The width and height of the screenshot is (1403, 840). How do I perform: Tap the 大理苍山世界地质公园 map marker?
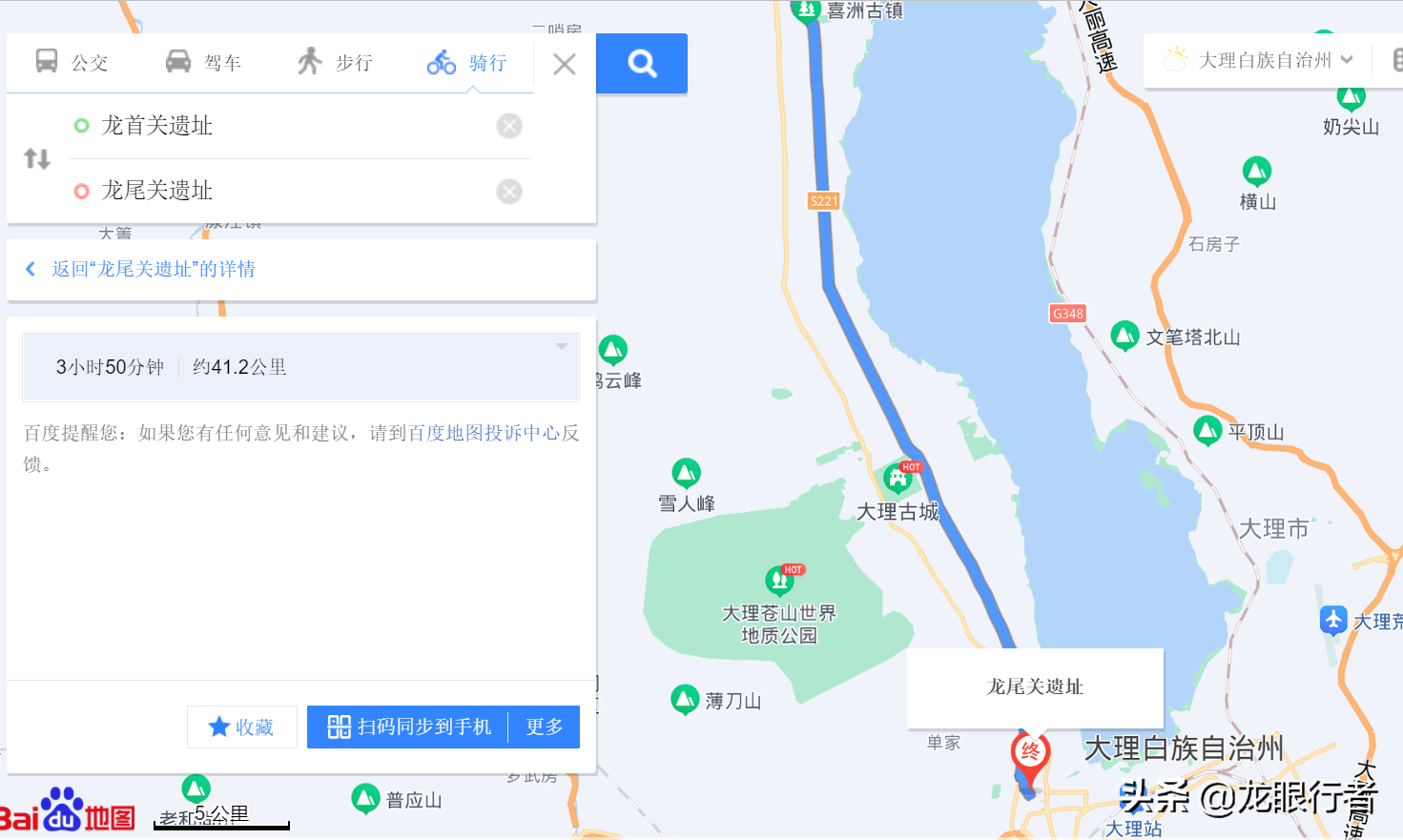tap(780, 581)
